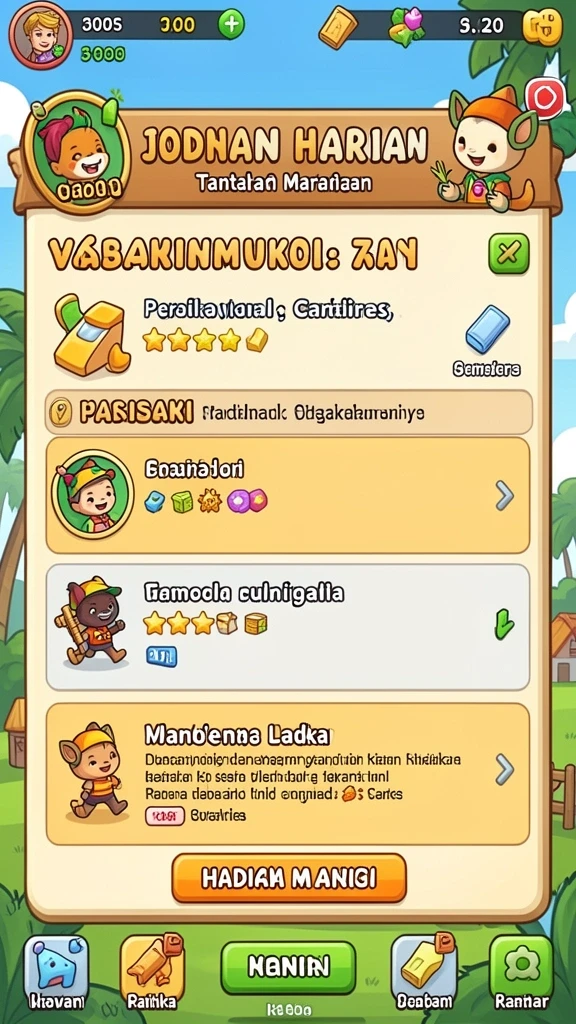This screenshot has width=576, height=1024.
Task: Claim rewards with Hadiah Manigi button
Action: [x=289, y=878]
